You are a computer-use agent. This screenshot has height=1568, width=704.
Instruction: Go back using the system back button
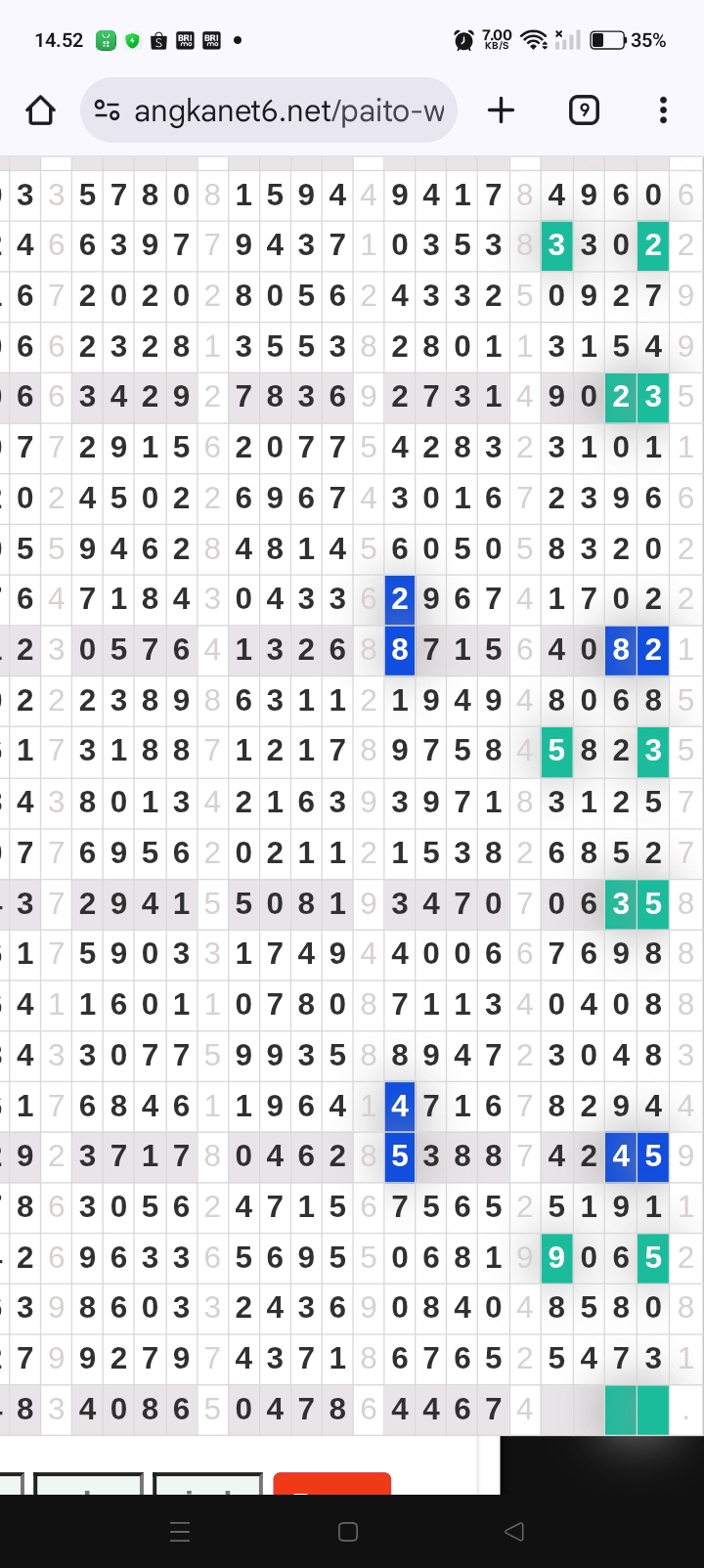[x=514, y=1531]
